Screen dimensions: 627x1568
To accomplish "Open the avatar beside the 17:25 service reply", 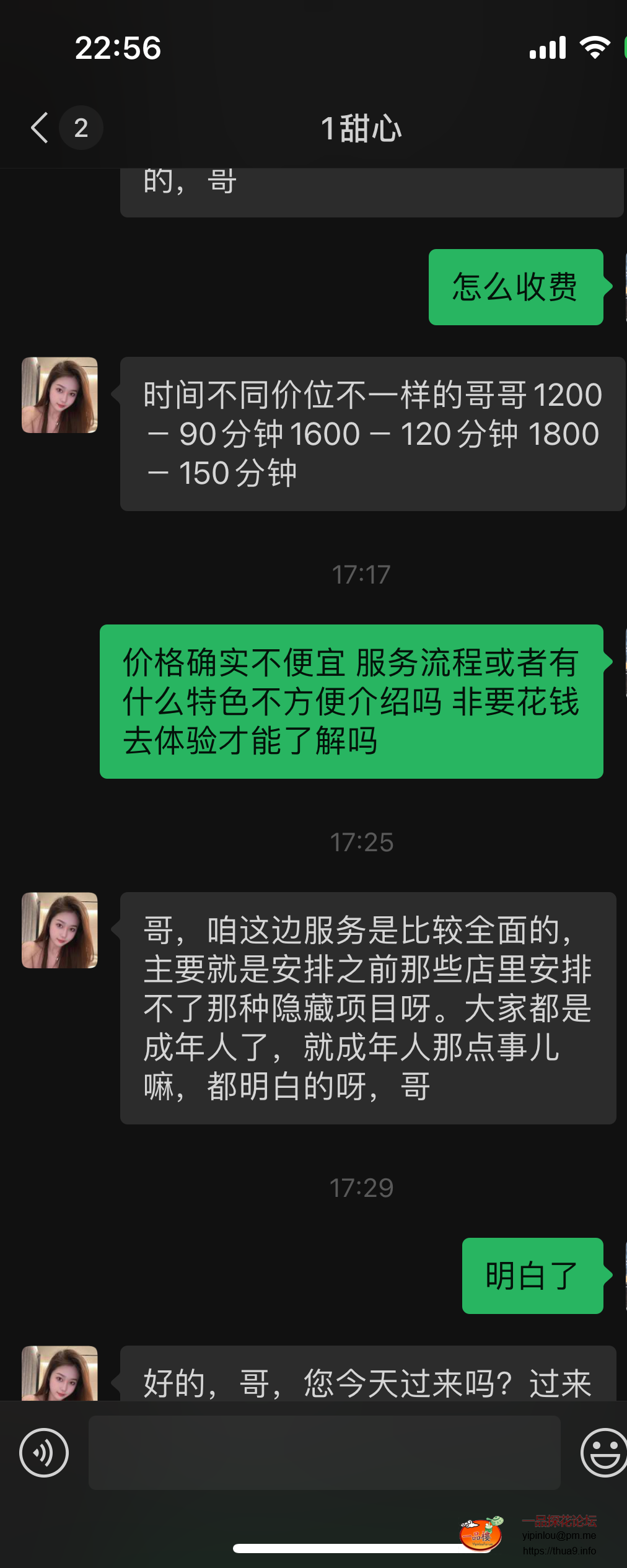I will (59, 932).
